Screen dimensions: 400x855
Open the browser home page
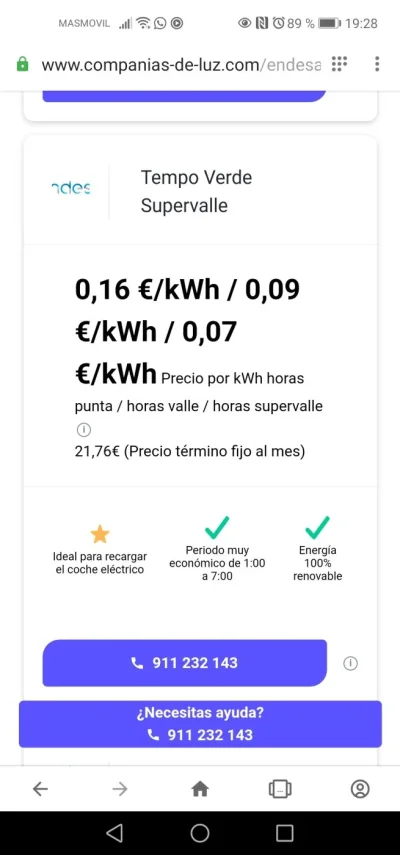200,788
